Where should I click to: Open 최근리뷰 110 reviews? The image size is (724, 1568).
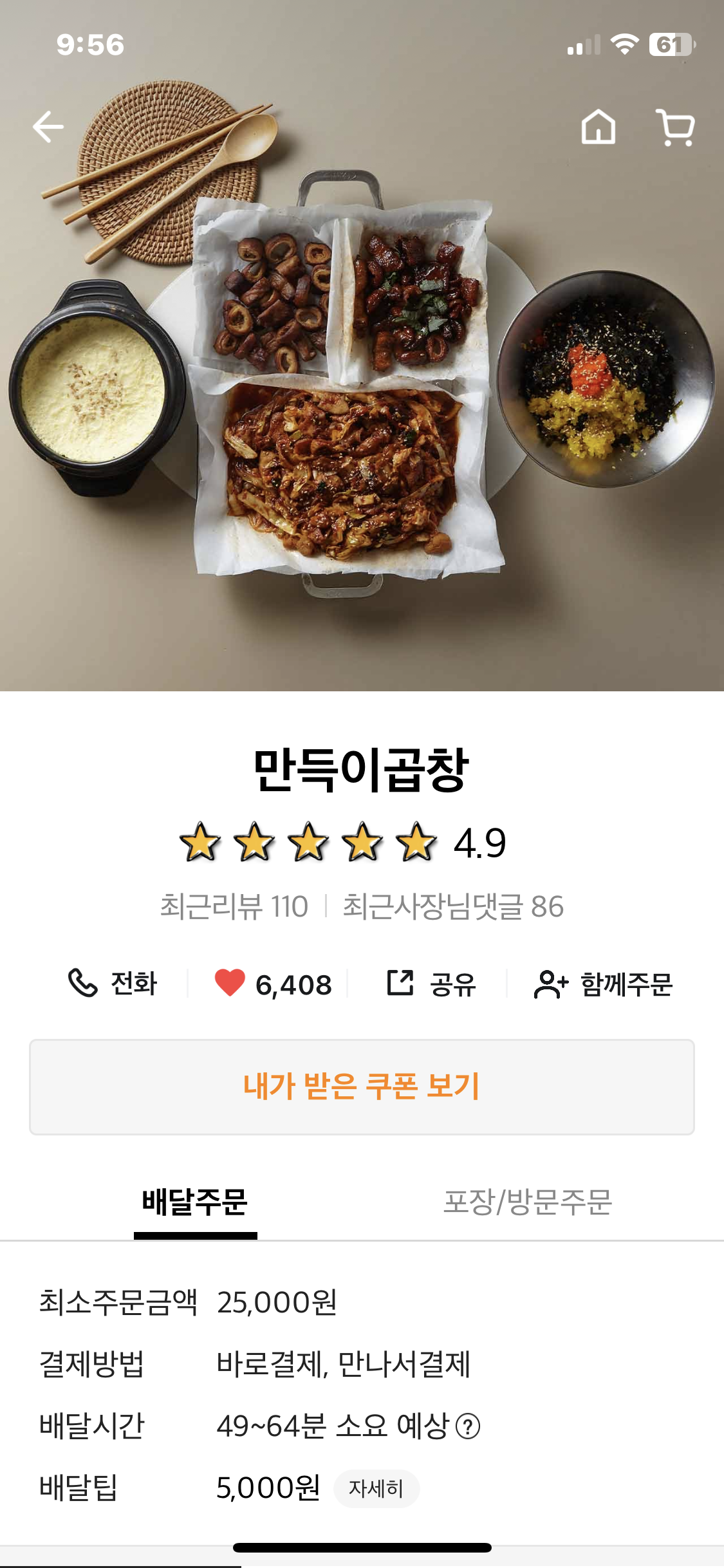pyautogui.click(x=234, y=906)
